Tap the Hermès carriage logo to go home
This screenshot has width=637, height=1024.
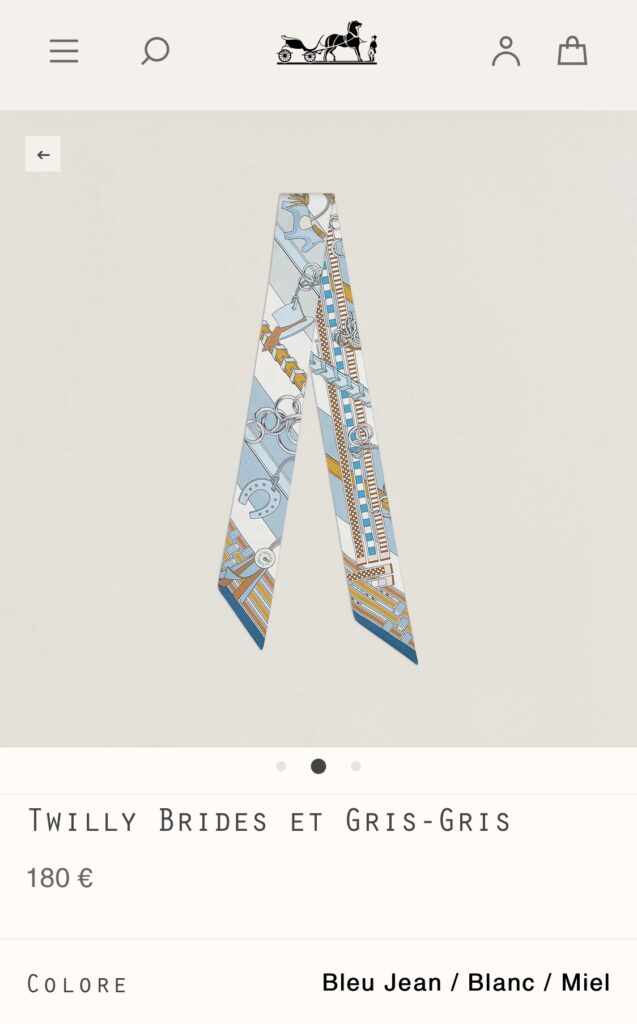[x=327, y=42]
